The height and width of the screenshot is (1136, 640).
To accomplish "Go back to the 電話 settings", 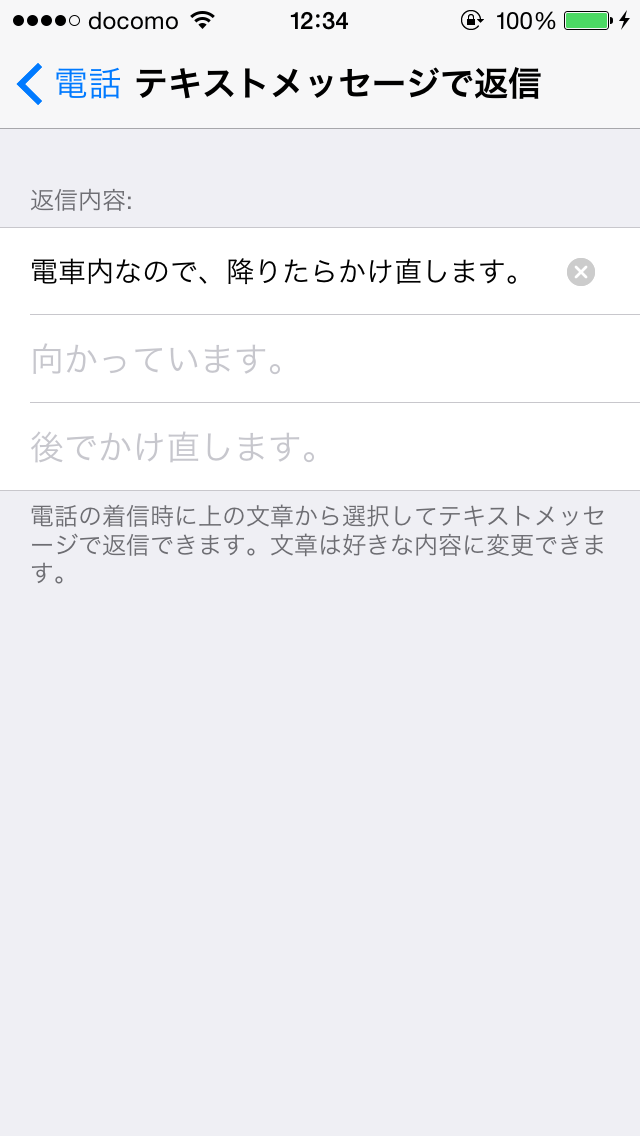I will click(68, 84).
